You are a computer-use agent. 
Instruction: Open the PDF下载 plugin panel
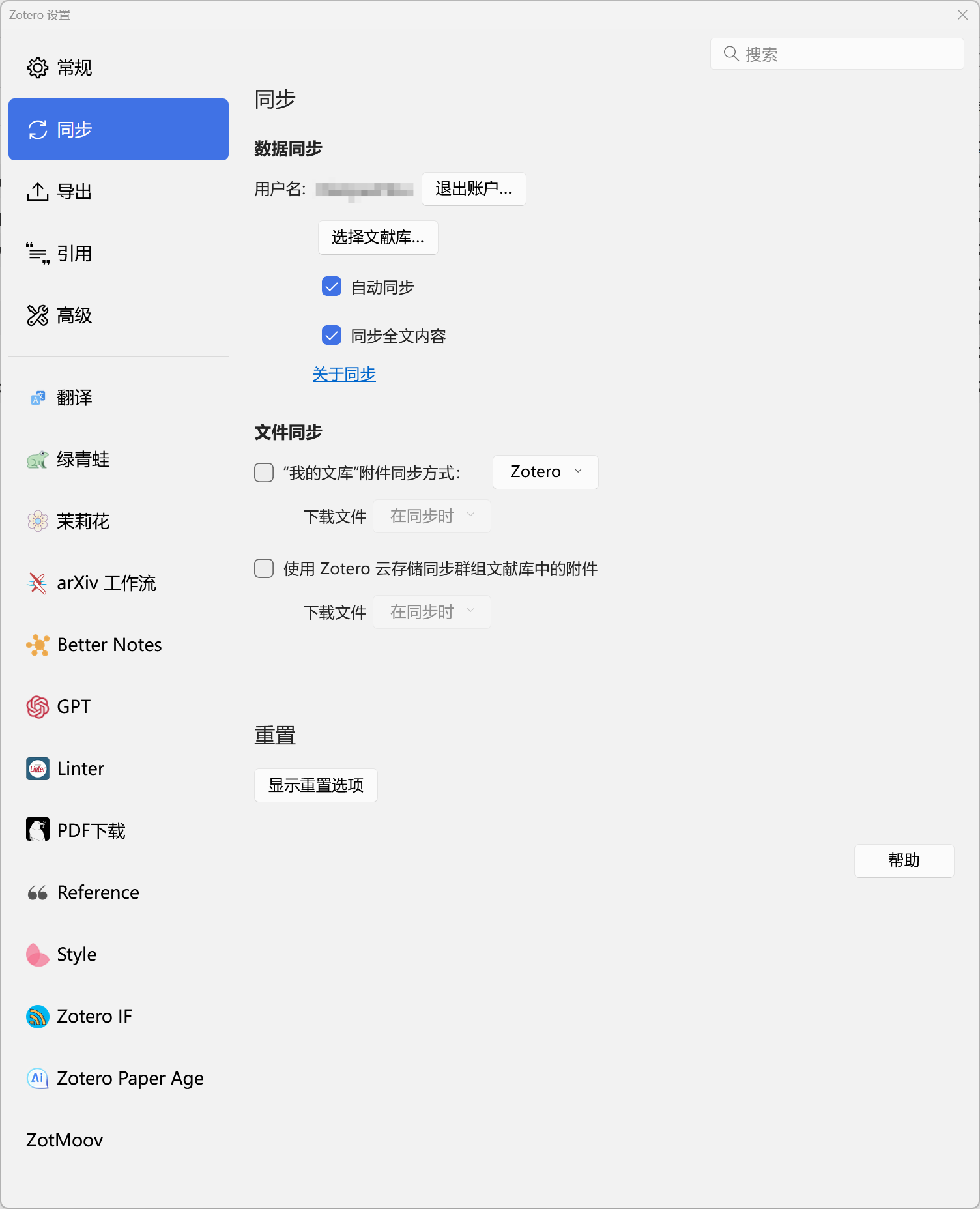(x=91, y=830)
